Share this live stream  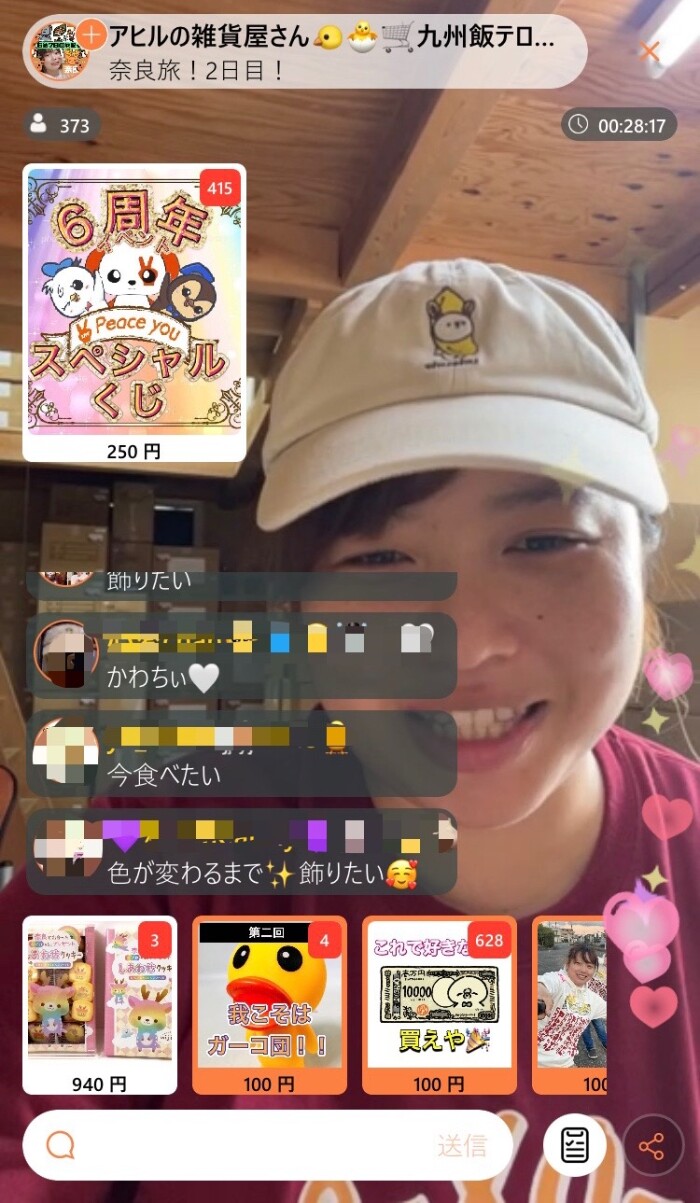652,1145
